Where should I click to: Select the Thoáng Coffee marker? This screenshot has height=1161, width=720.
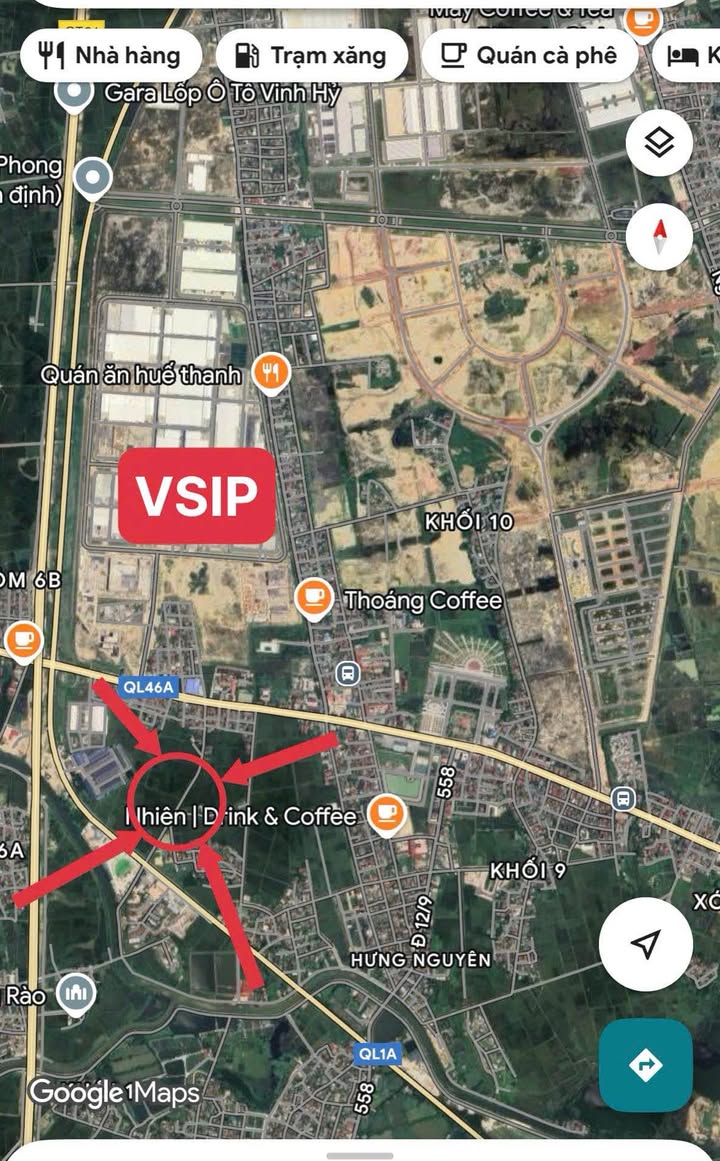[314, 599]
